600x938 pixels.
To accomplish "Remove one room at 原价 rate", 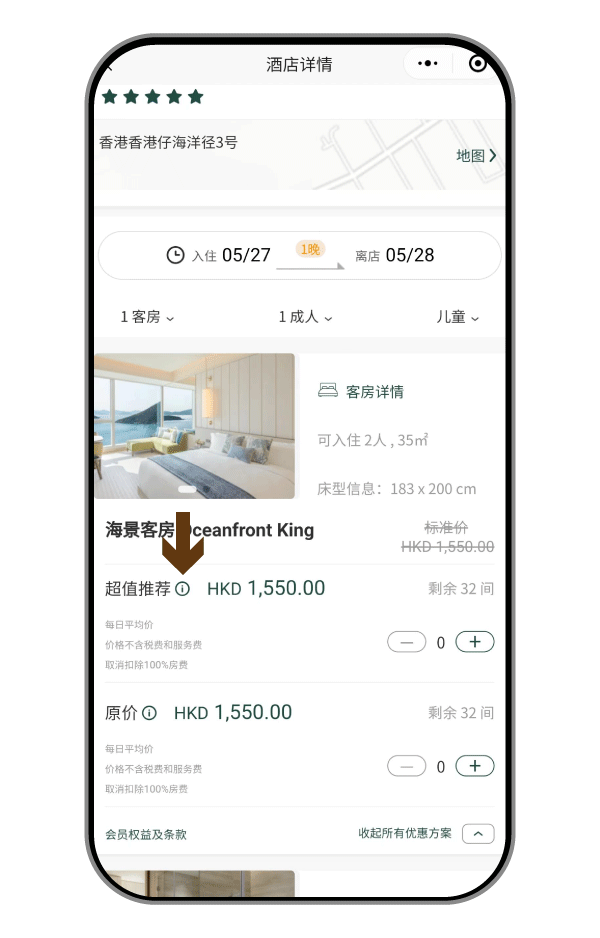I will click(406, 766).
